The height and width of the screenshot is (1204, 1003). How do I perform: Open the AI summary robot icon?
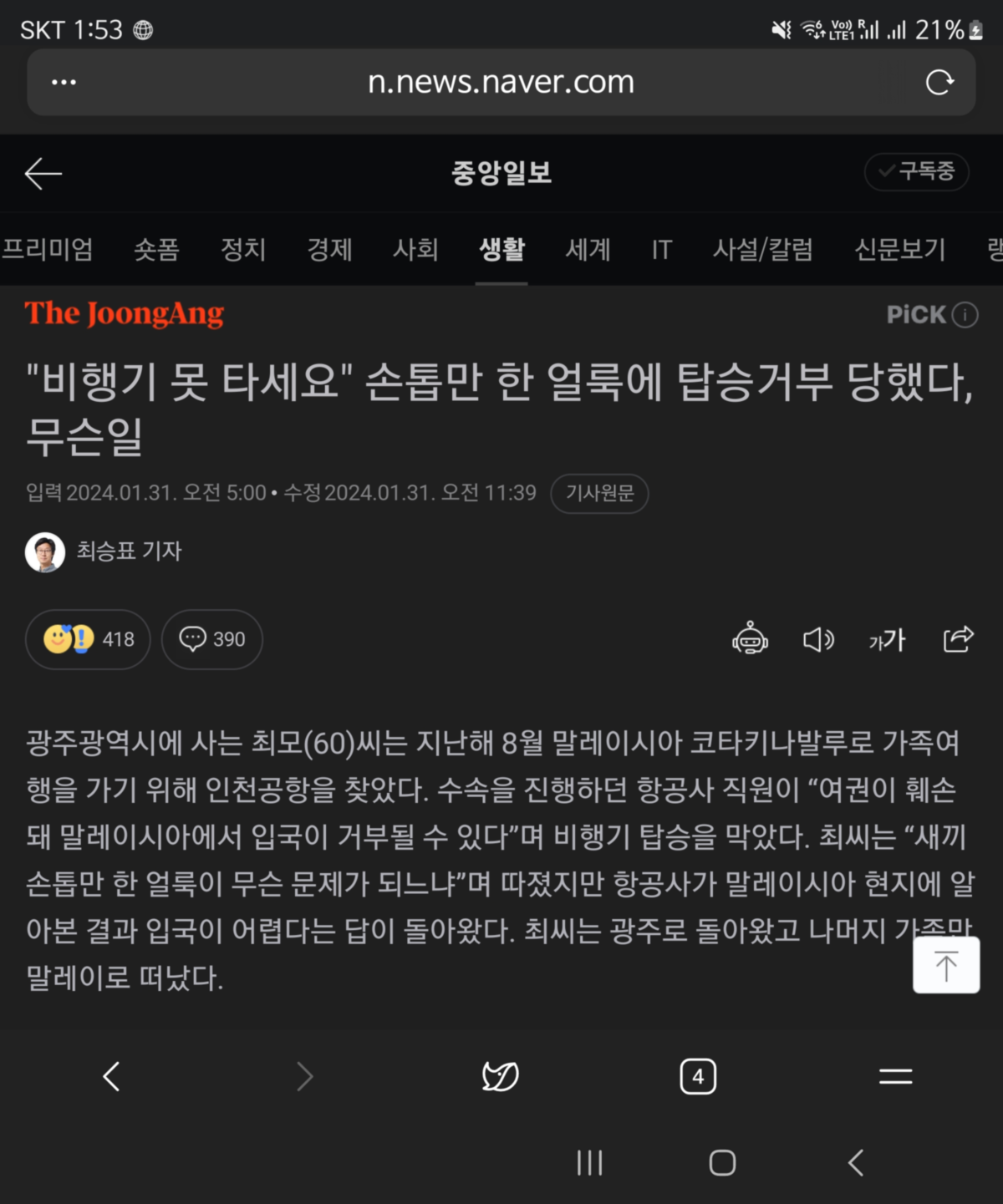pos(750,639)
